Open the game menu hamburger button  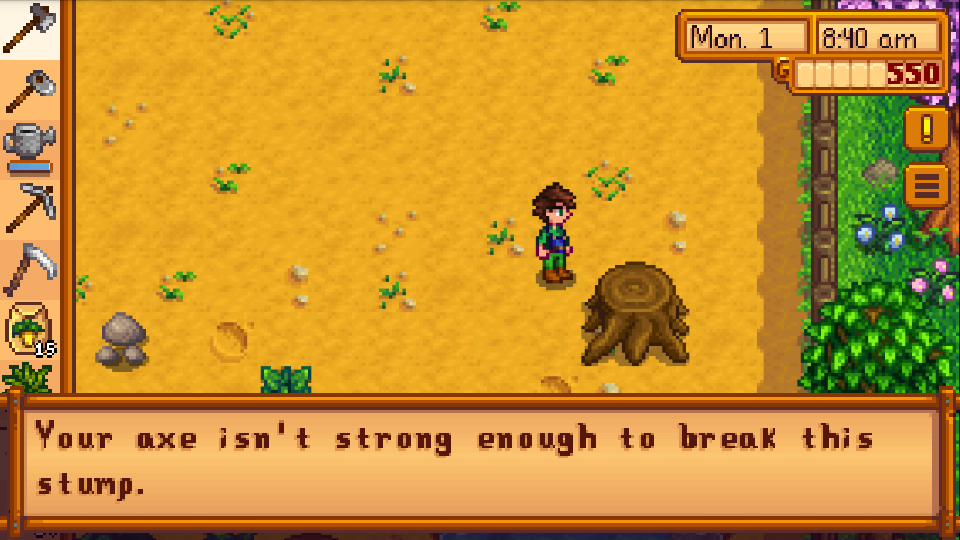[x=926, y=186]
